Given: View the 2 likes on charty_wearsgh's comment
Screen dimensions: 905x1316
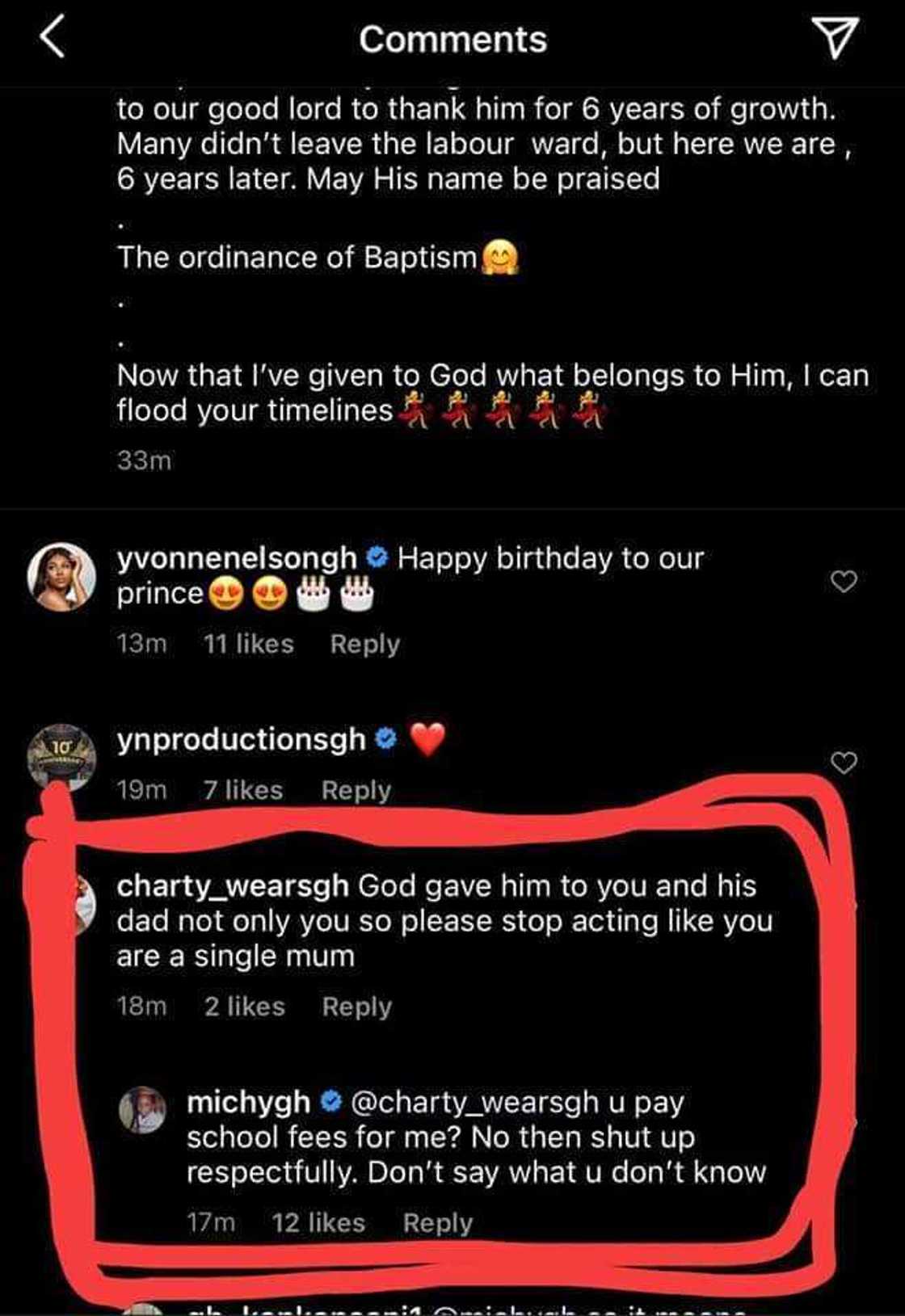Looking at the screenshot, I should [x=246, y=1005].
